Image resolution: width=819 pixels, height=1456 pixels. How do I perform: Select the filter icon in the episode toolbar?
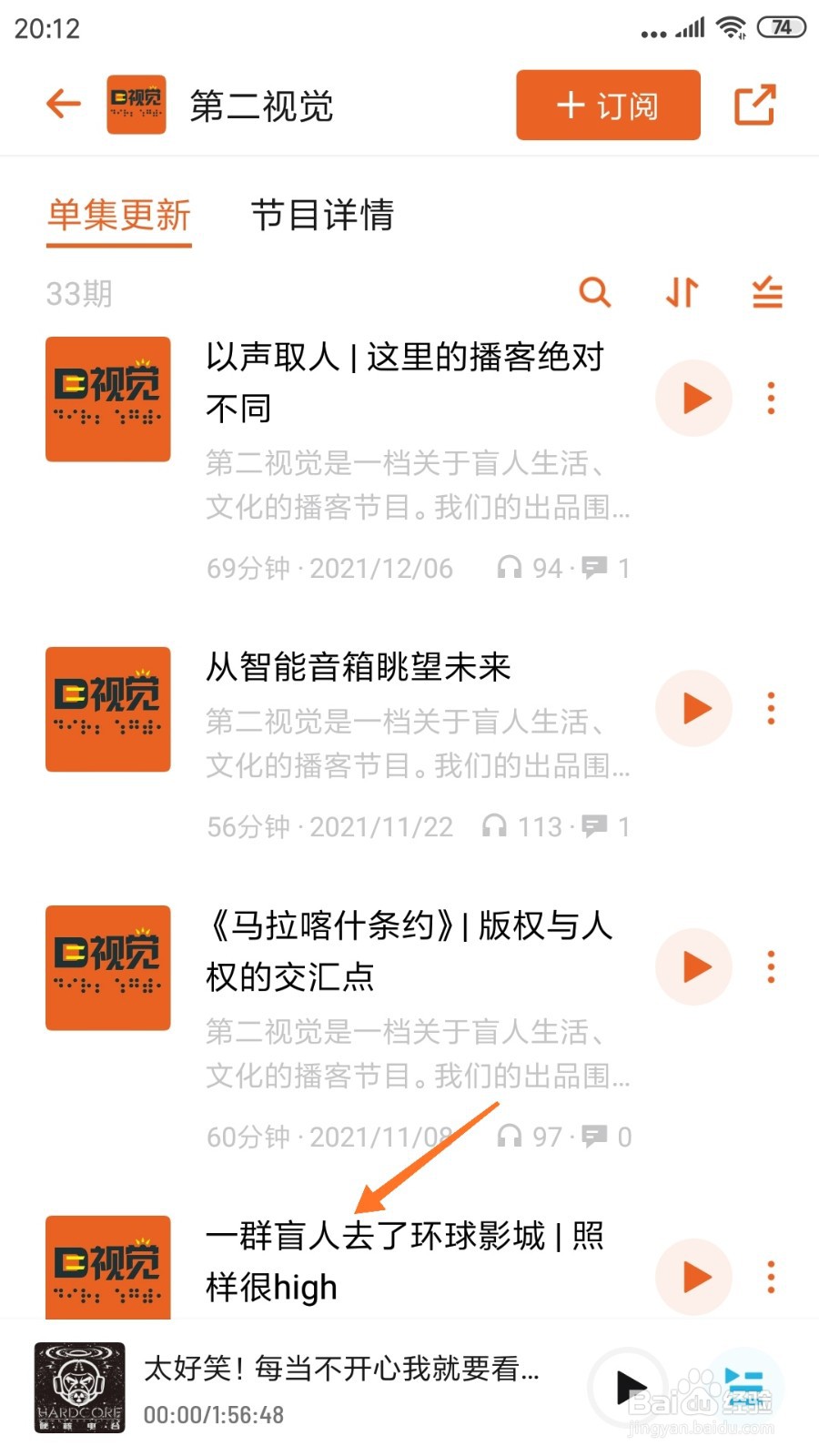pos(765,293)
